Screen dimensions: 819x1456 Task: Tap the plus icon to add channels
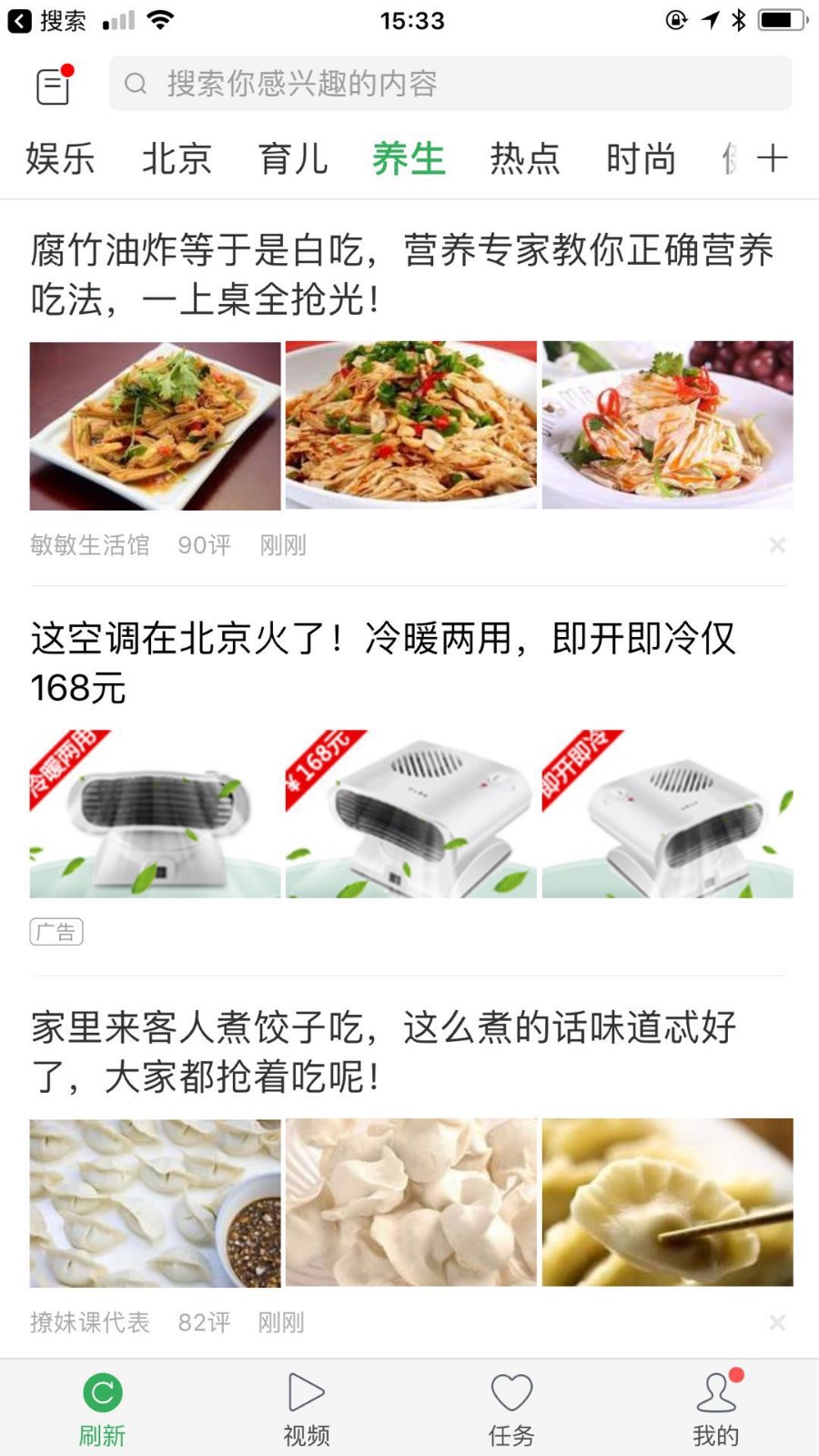click(x=774, y=157)
